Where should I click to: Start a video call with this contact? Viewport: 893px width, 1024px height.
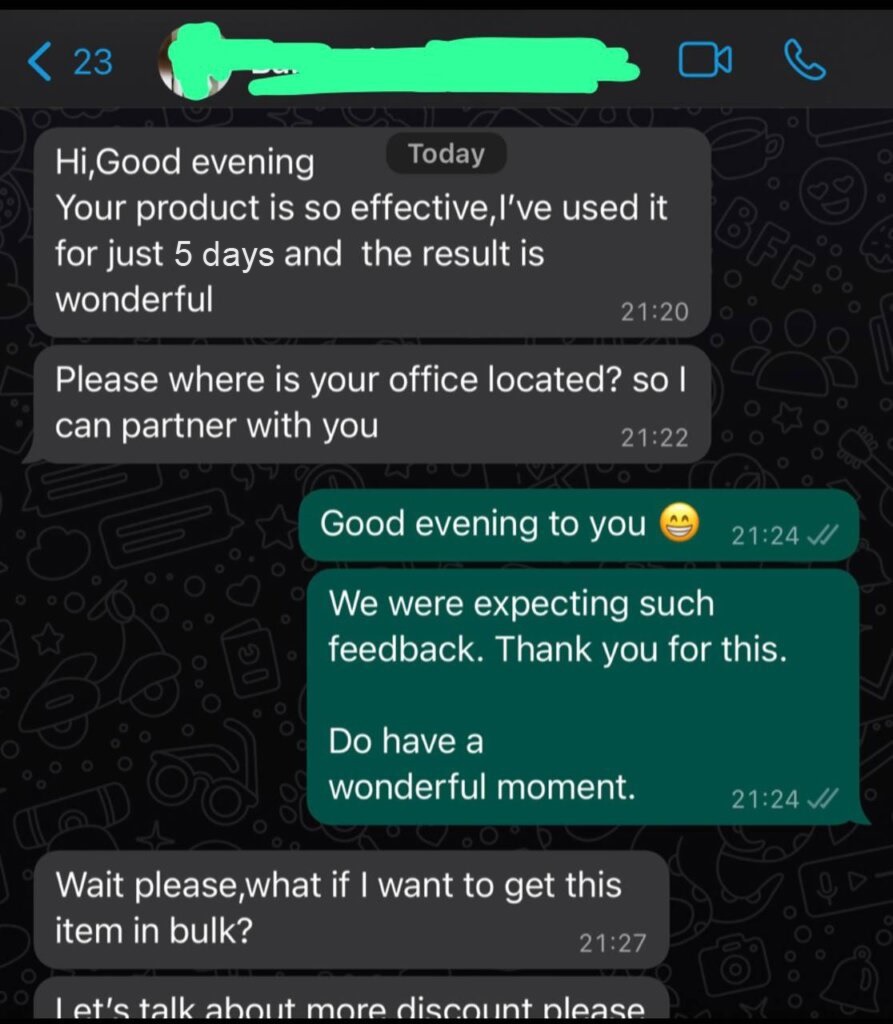[x=705, y=62]
